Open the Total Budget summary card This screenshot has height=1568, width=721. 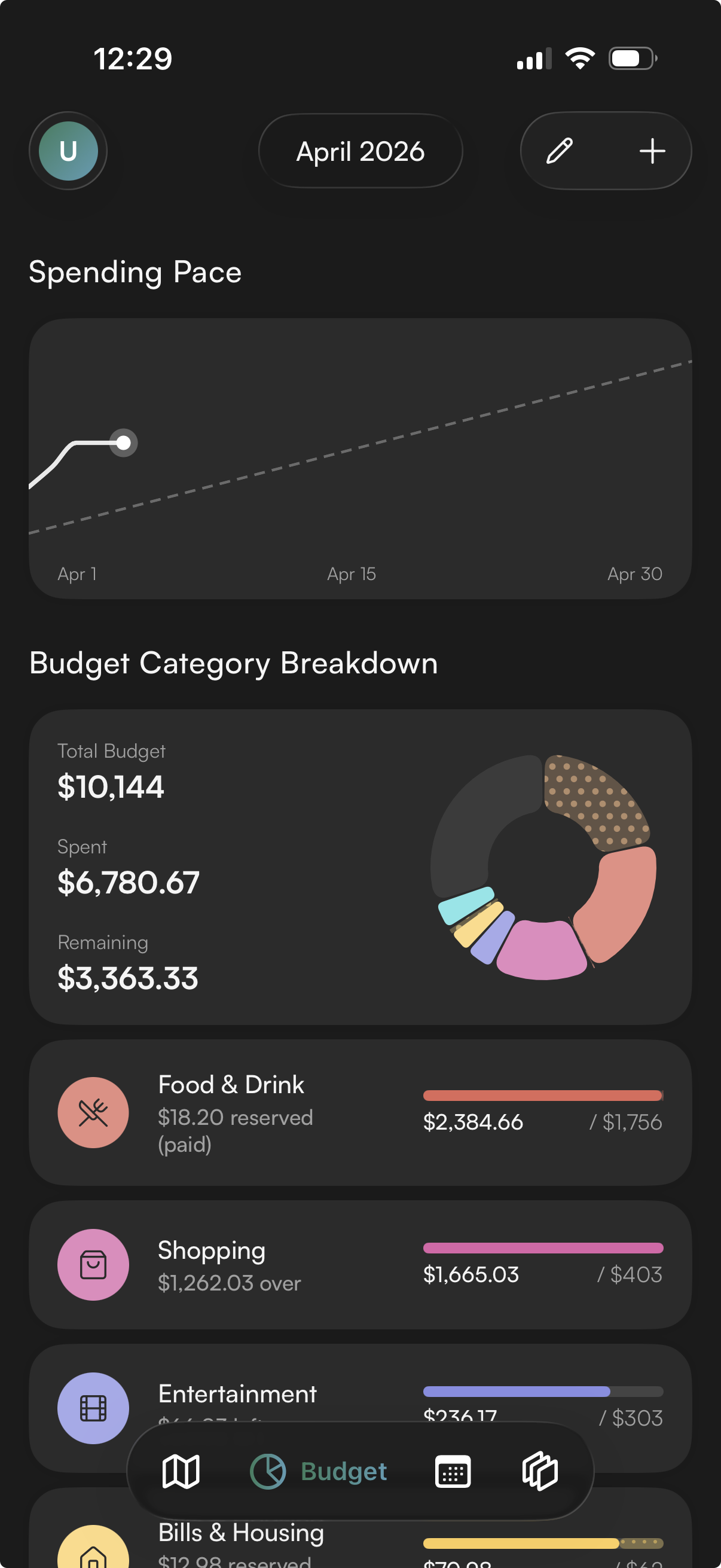click(x=361, y=871)
